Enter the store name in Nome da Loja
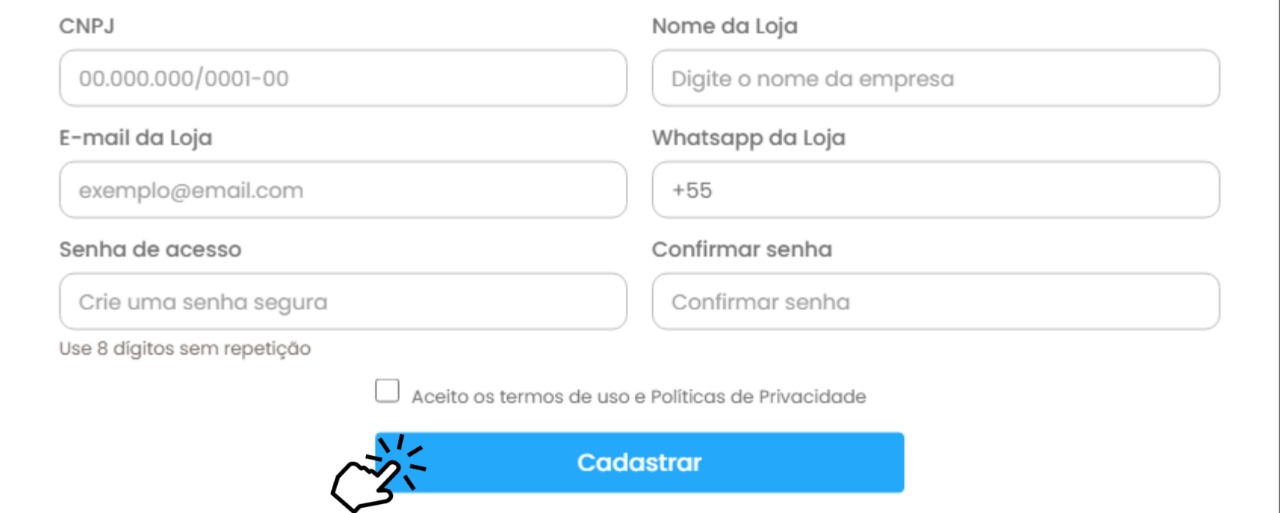1280x513 pixels. (x=935, y=78)
